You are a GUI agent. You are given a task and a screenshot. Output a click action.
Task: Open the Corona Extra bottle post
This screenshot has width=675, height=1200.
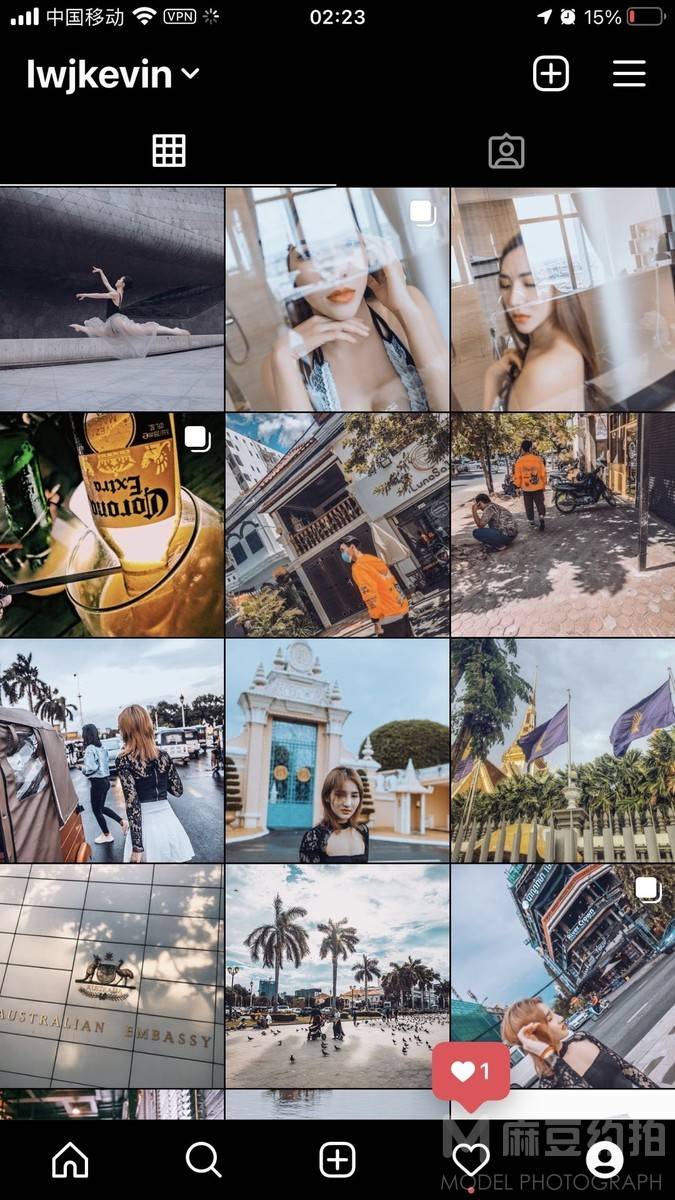[112, 525]
